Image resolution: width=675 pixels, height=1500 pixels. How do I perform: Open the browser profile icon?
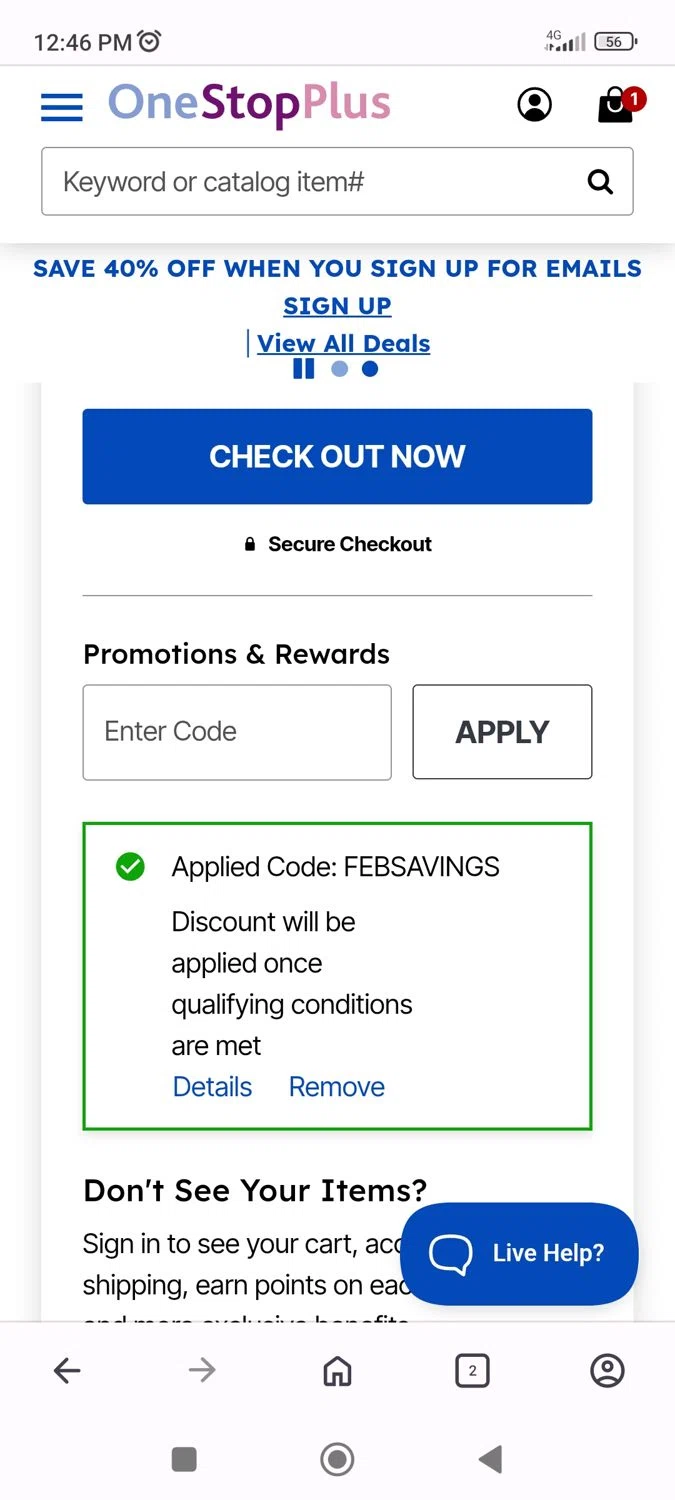[x=607, y=1371]
